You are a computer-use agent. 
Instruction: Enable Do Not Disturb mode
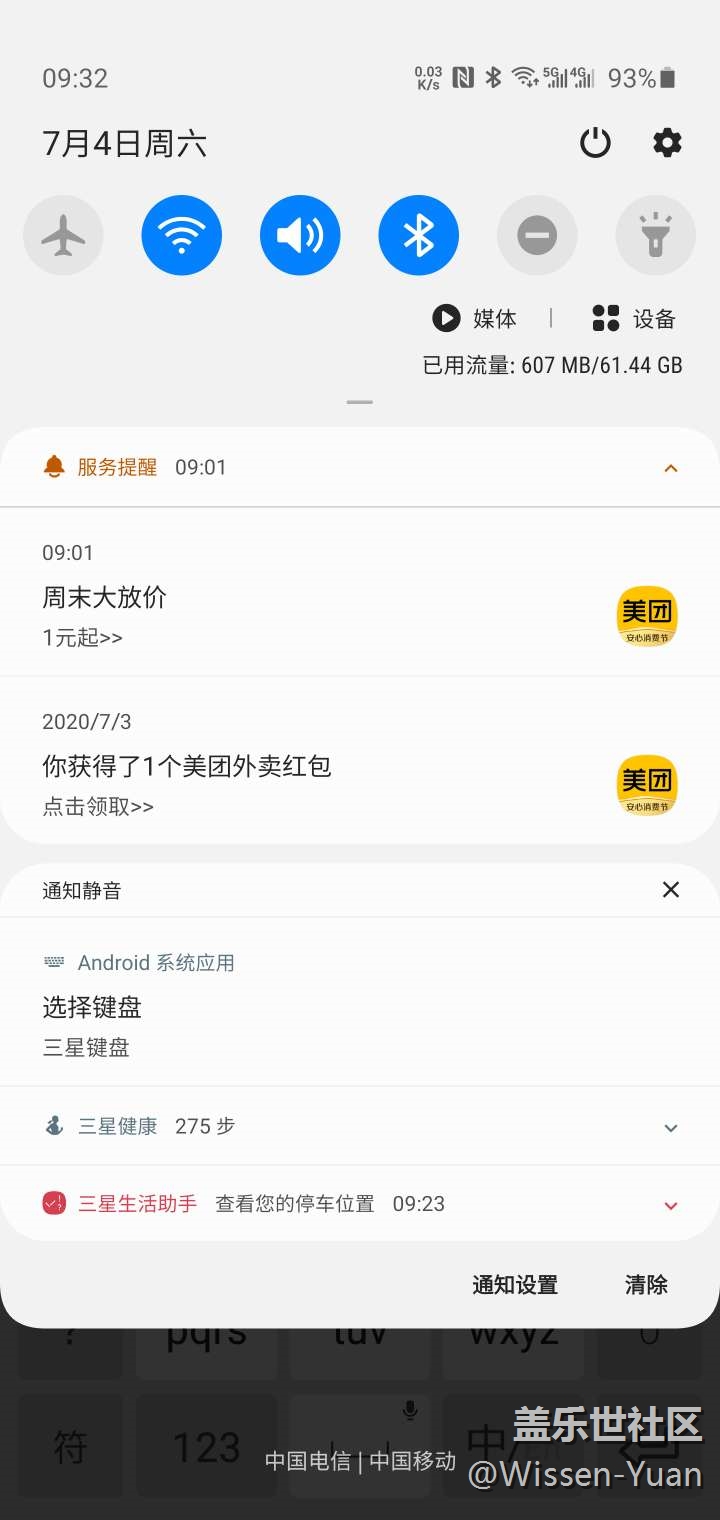point(537,235)
